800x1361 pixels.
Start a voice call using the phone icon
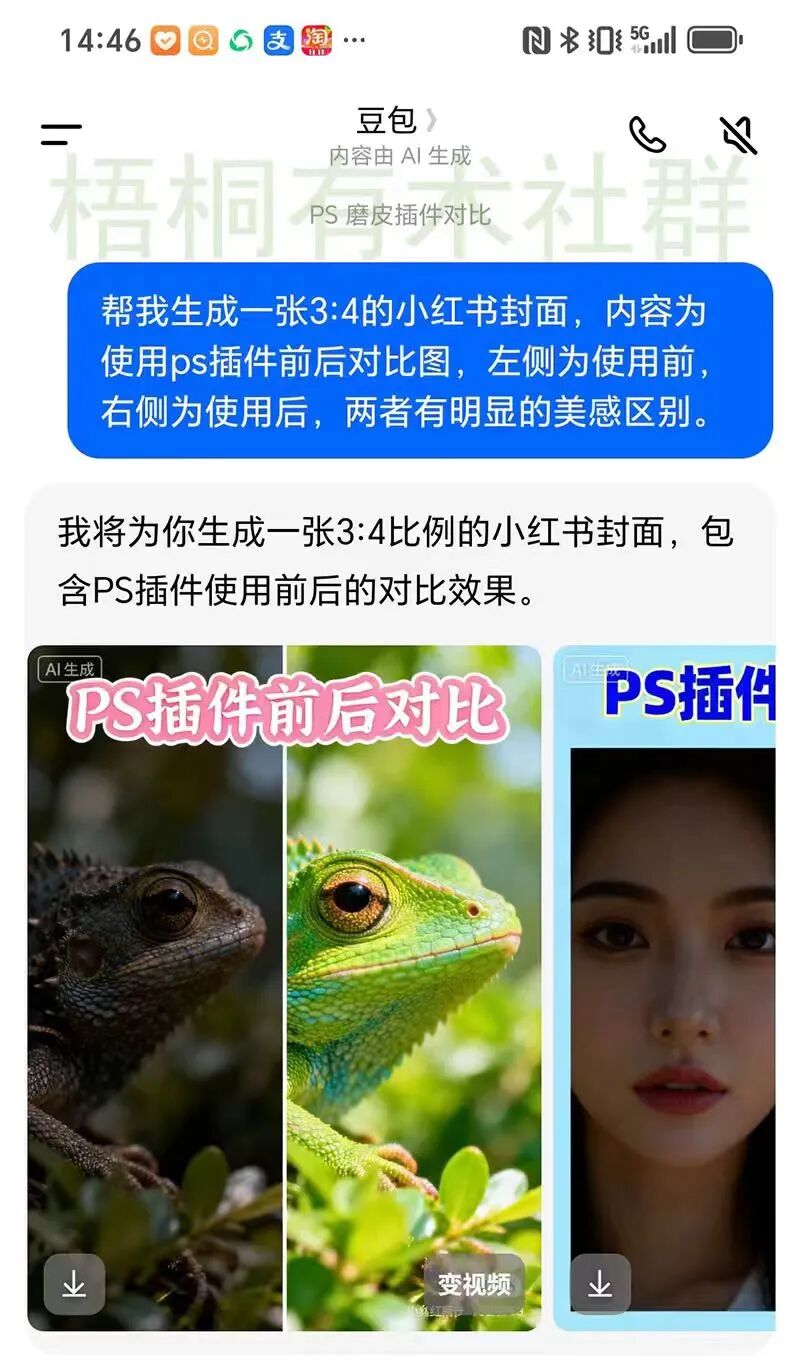(648, 133)
